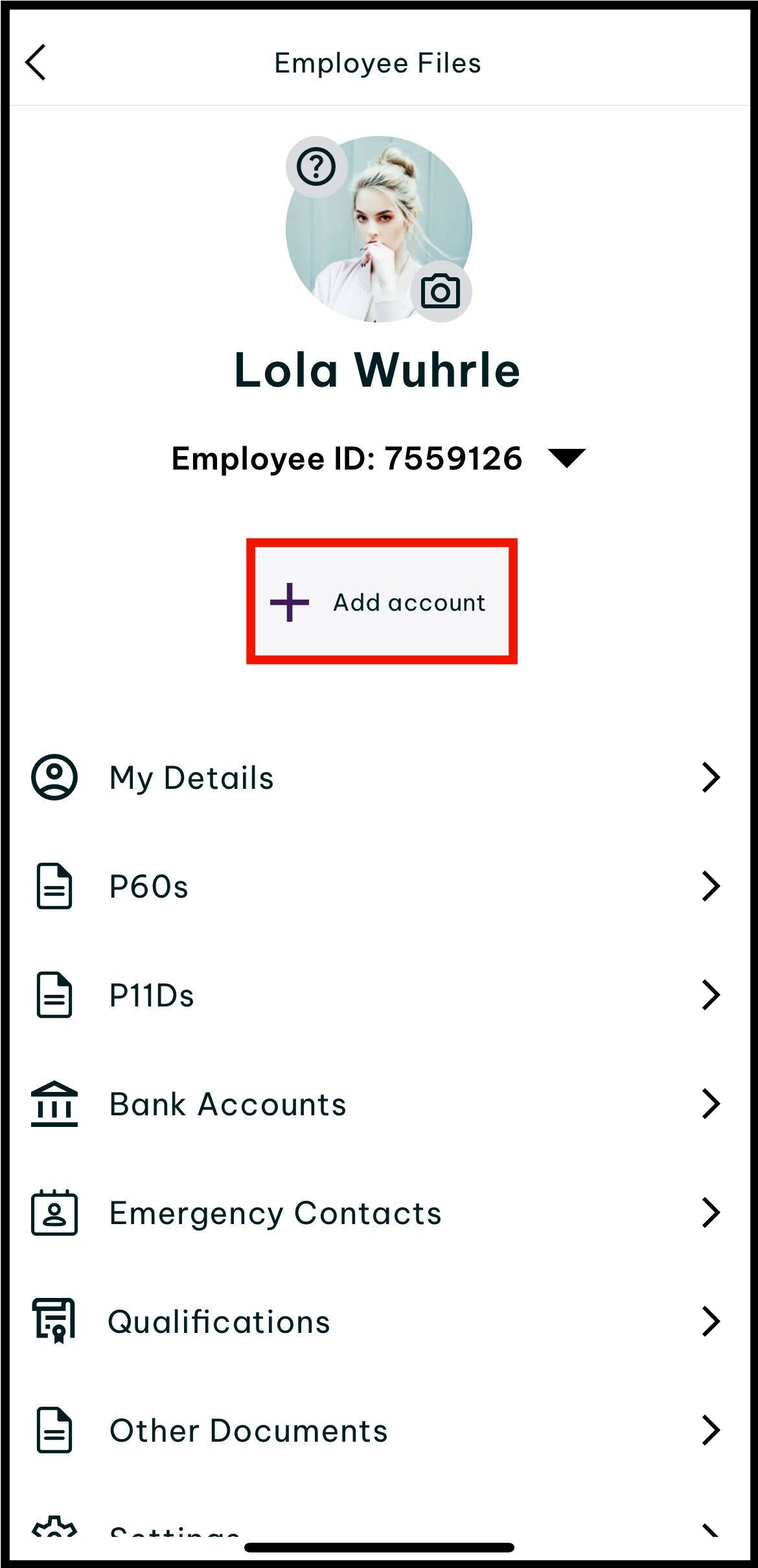Open the help question mark icon
Image resolution: width=758 pixels, height=1568 pixels.
316,167
